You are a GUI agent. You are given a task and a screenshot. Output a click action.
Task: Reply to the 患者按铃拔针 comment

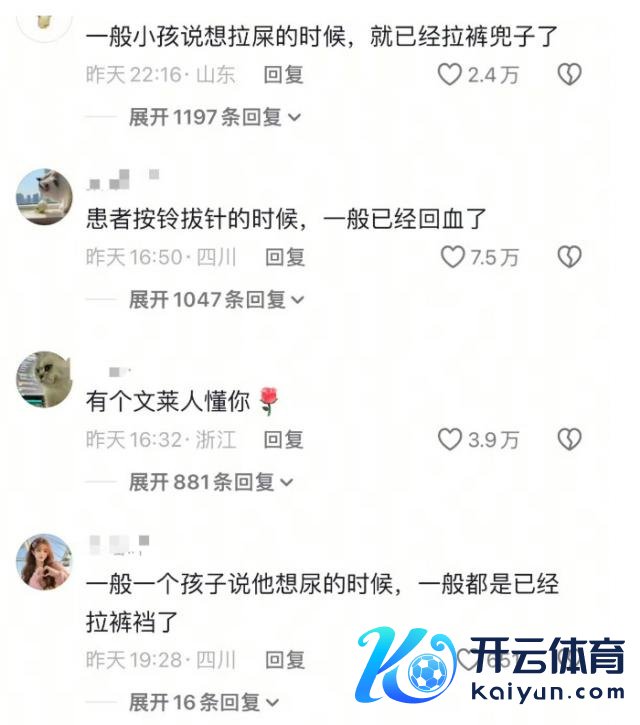pyautogui.click(x=284, y=257)
